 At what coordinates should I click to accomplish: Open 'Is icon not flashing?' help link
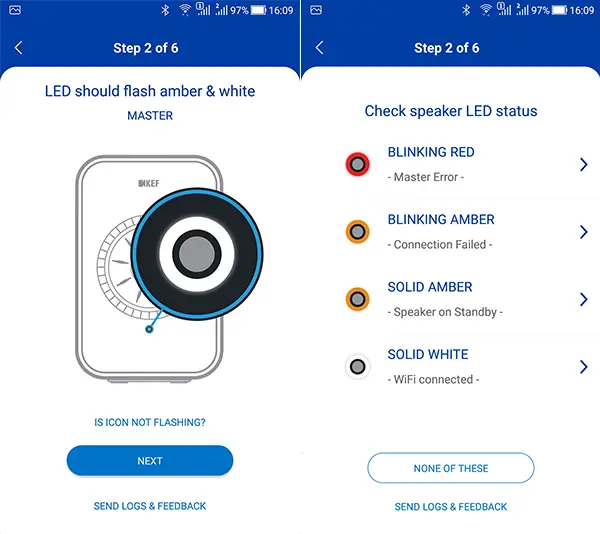(x=150, y=423)
